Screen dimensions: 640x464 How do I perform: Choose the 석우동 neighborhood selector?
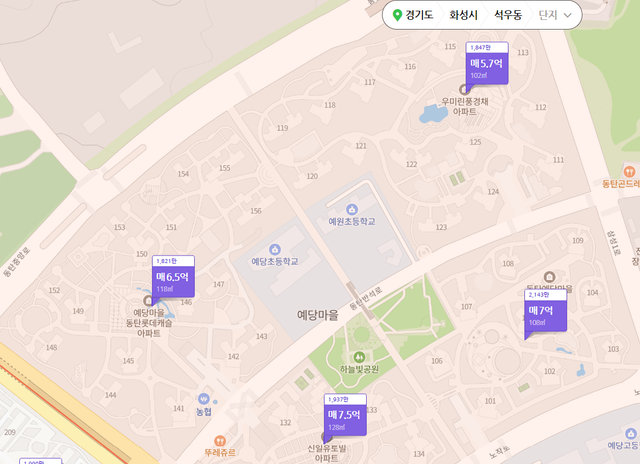click(x=508, y=15)
